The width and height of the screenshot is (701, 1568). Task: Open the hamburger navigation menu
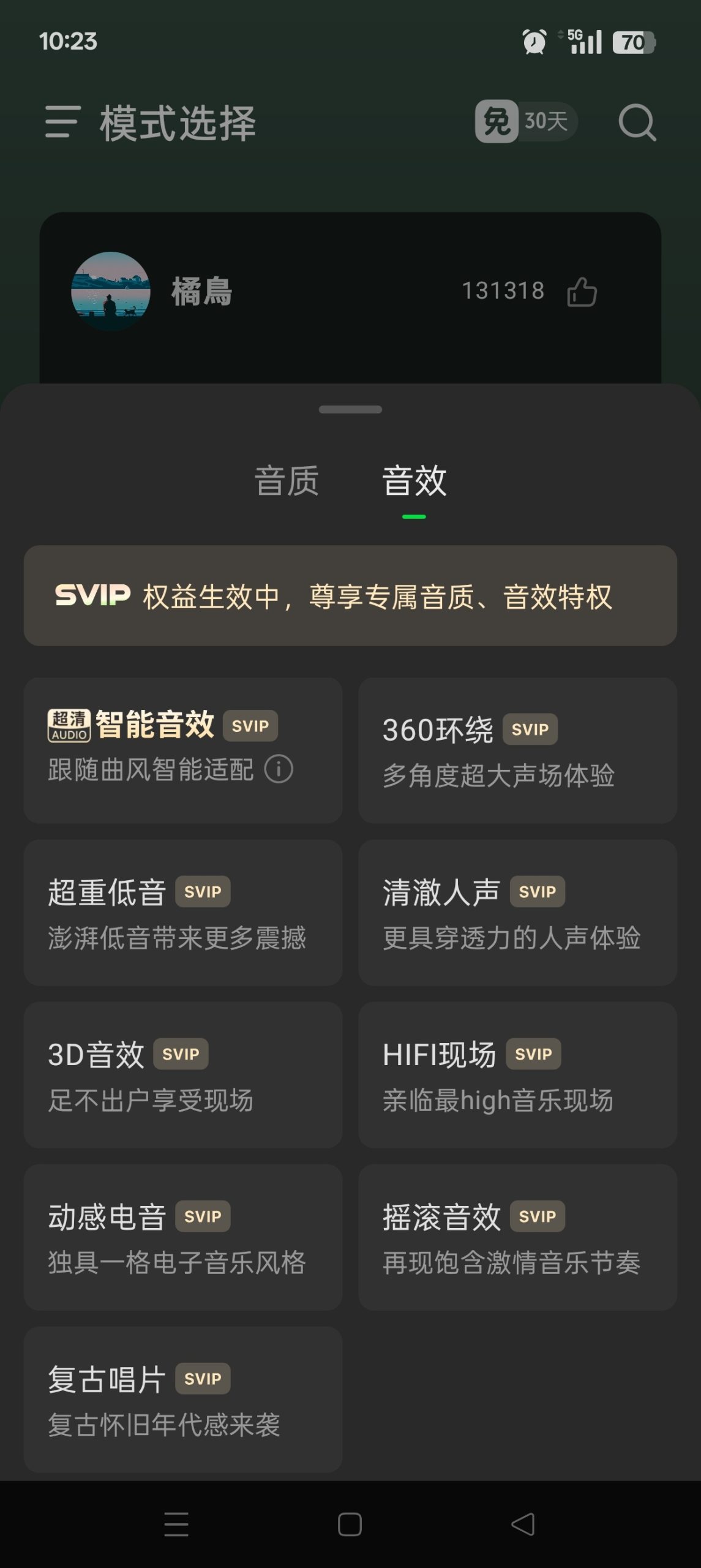tap(63, 122)
